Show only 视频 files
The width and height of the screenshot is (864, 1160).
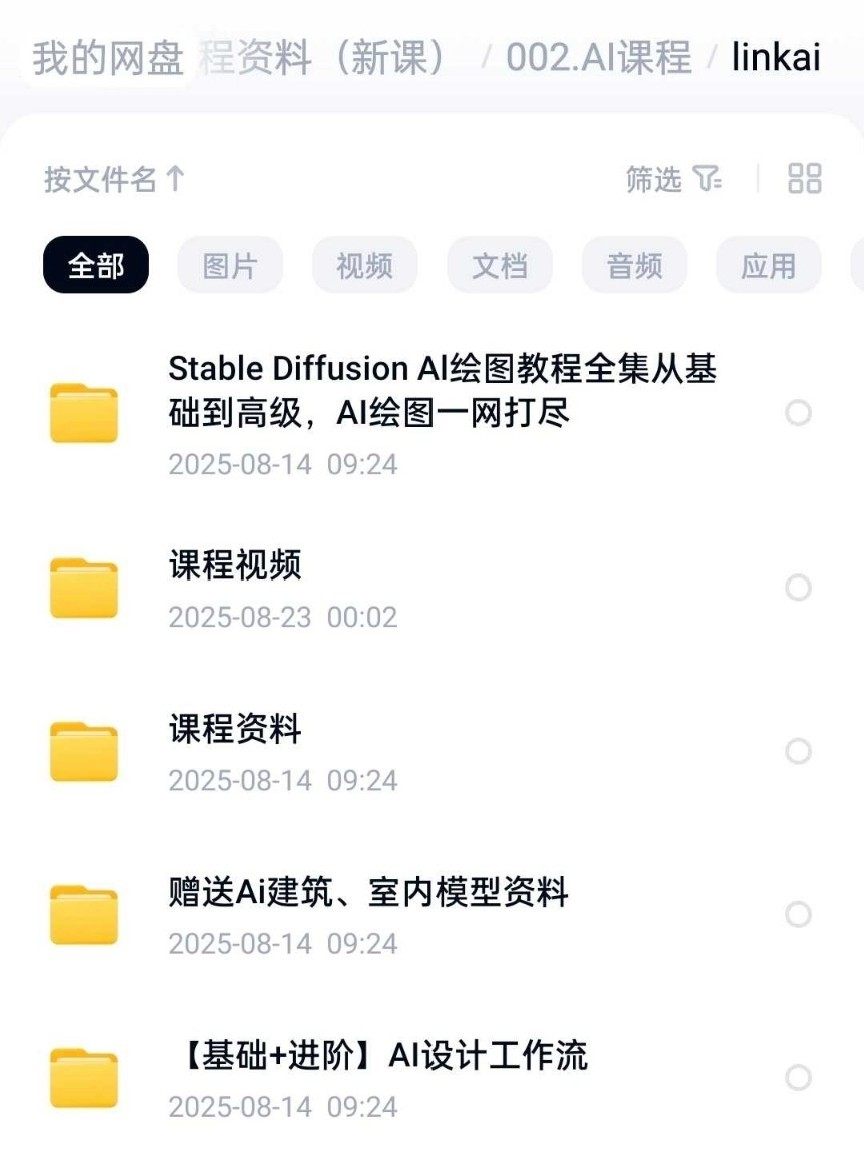[x=364, y=265]
